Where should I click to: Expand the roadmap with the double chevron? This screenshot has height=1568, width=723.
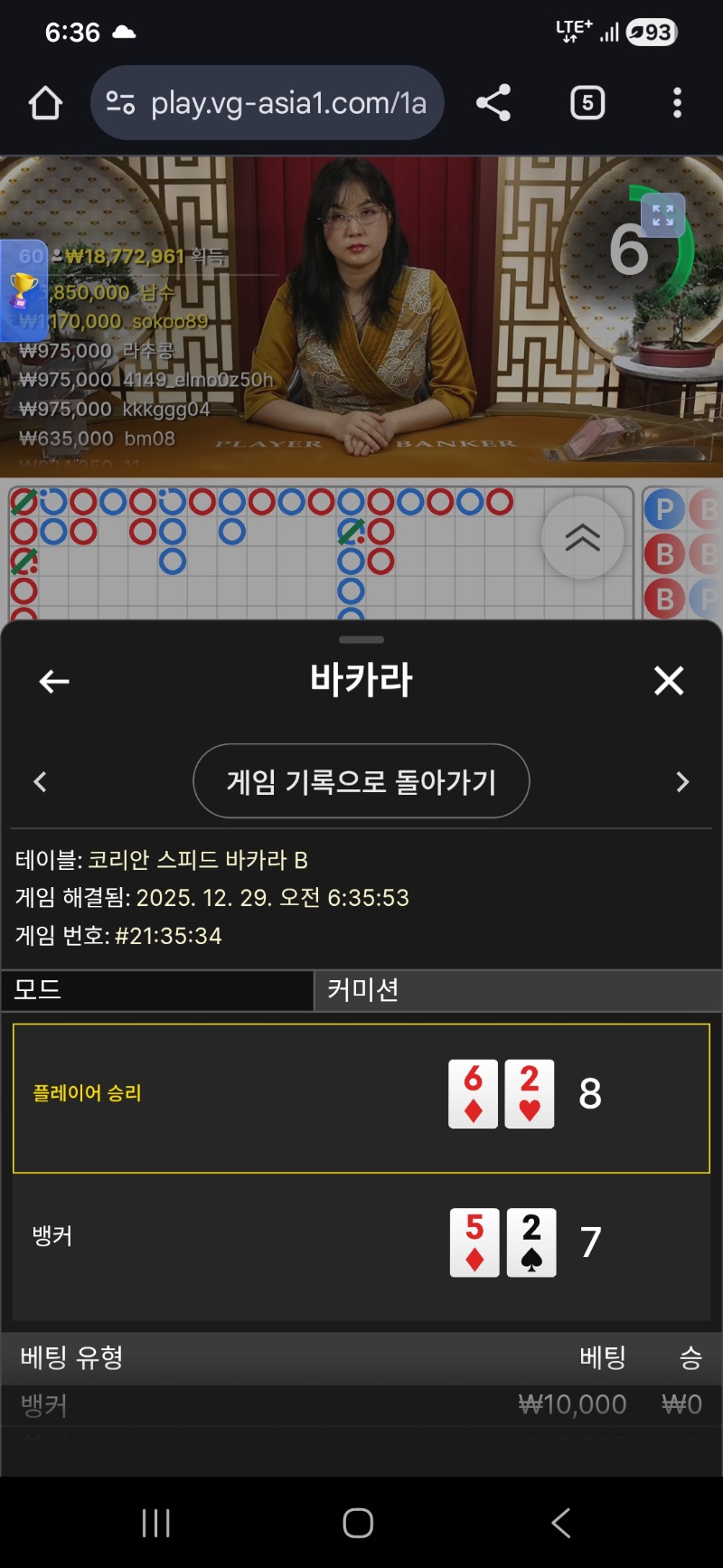pos(583,537)
